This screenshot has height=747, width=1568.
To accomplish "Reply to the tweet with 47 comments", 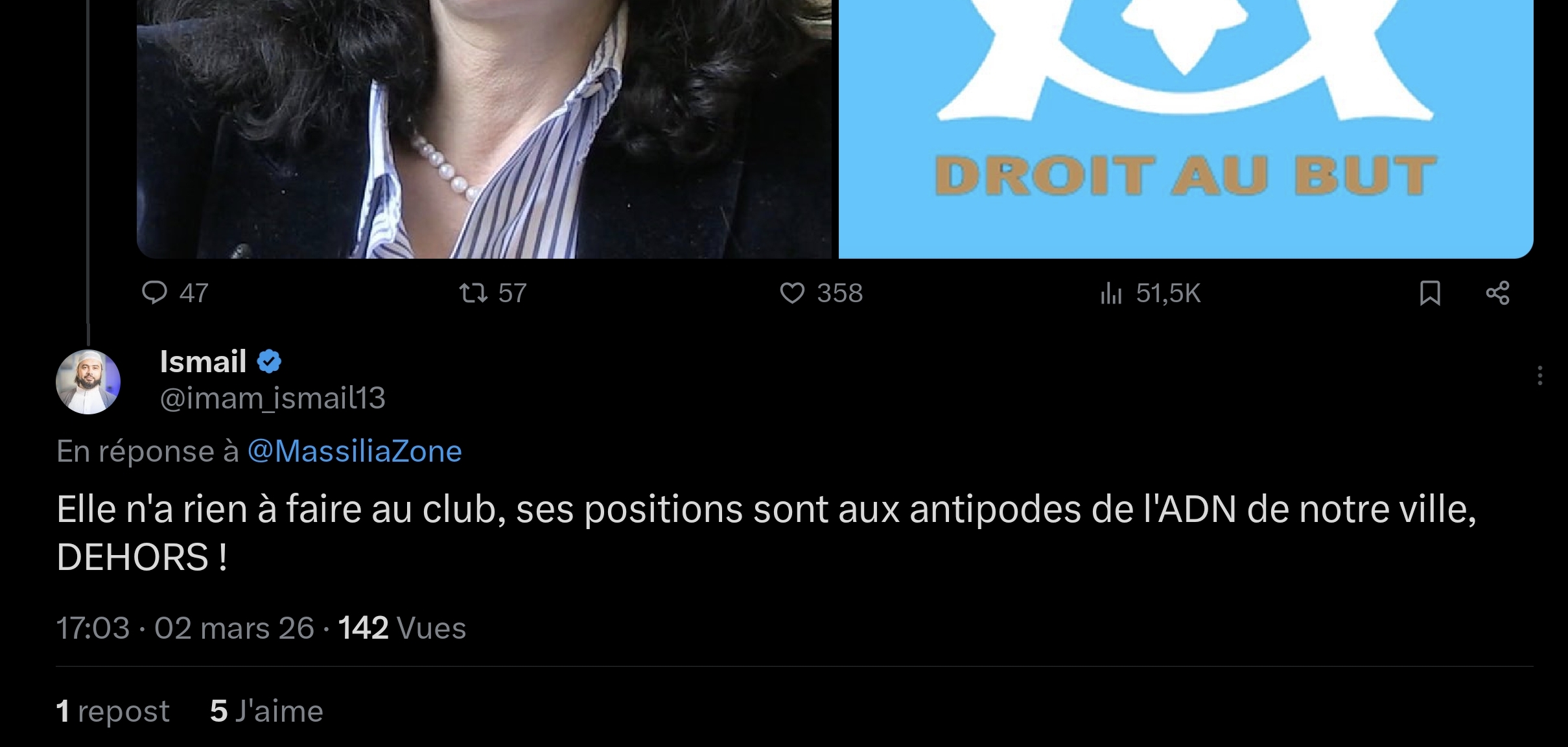I will (x=155, y=293).
